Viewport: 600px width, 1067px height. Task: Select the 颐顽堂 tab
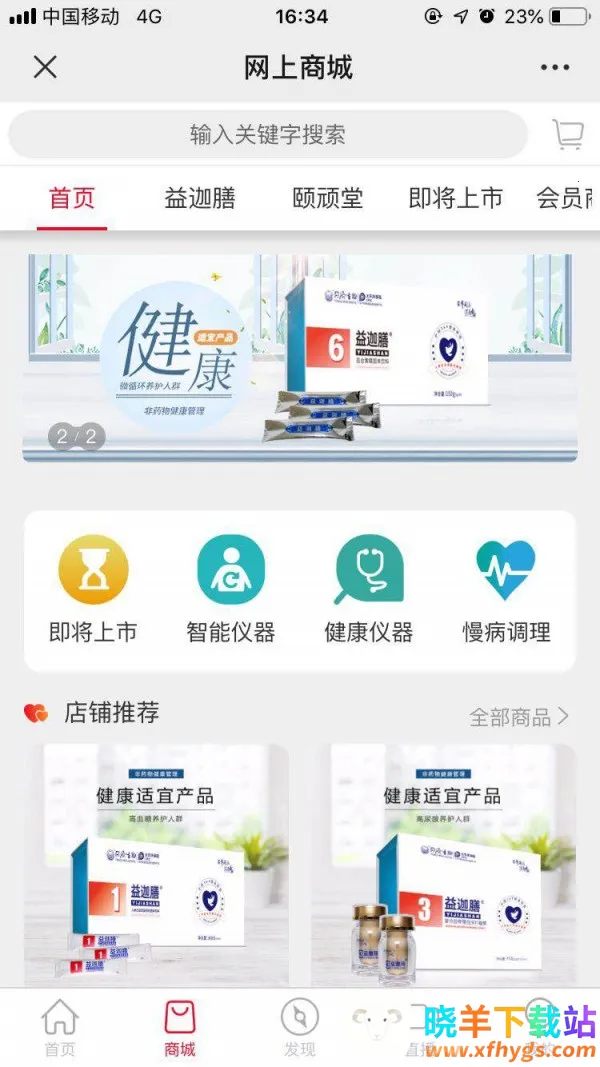[x=328, y=198]
